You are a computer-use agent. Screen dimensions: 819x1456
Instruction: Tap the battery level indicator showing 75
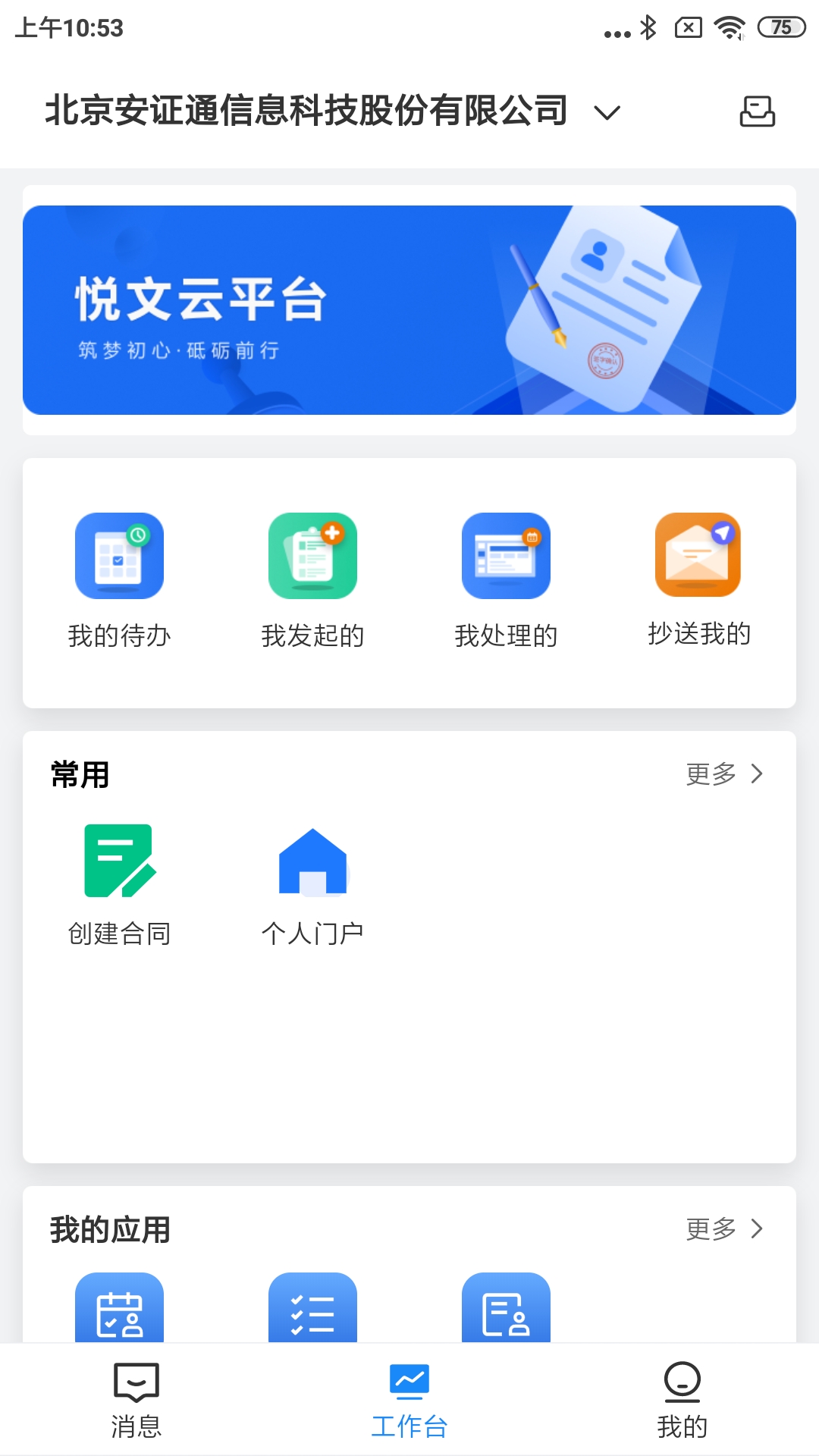pos(780,27)
